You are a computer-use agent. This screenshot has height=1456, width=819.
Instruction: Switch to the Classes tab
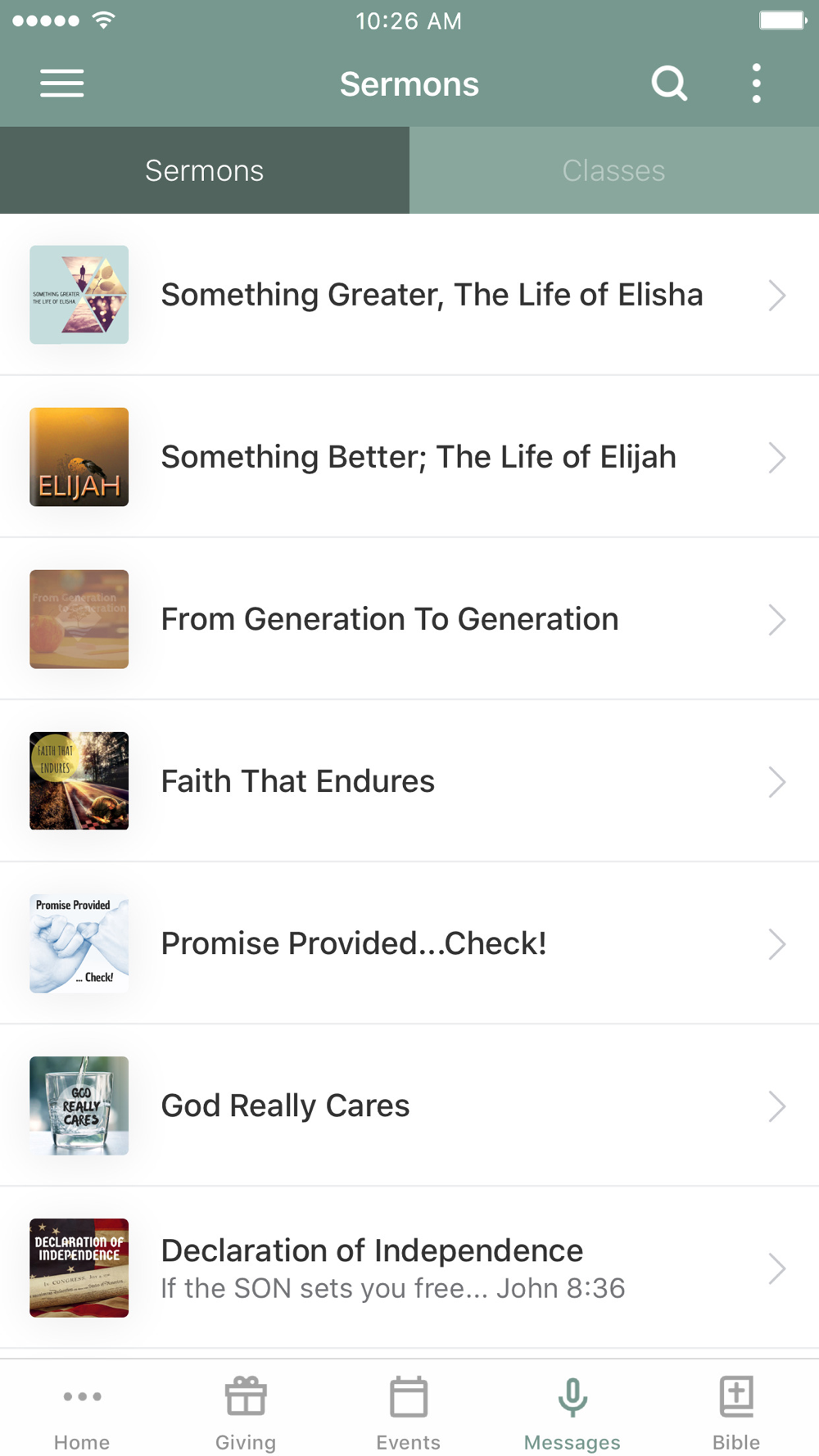coord(614,170)
